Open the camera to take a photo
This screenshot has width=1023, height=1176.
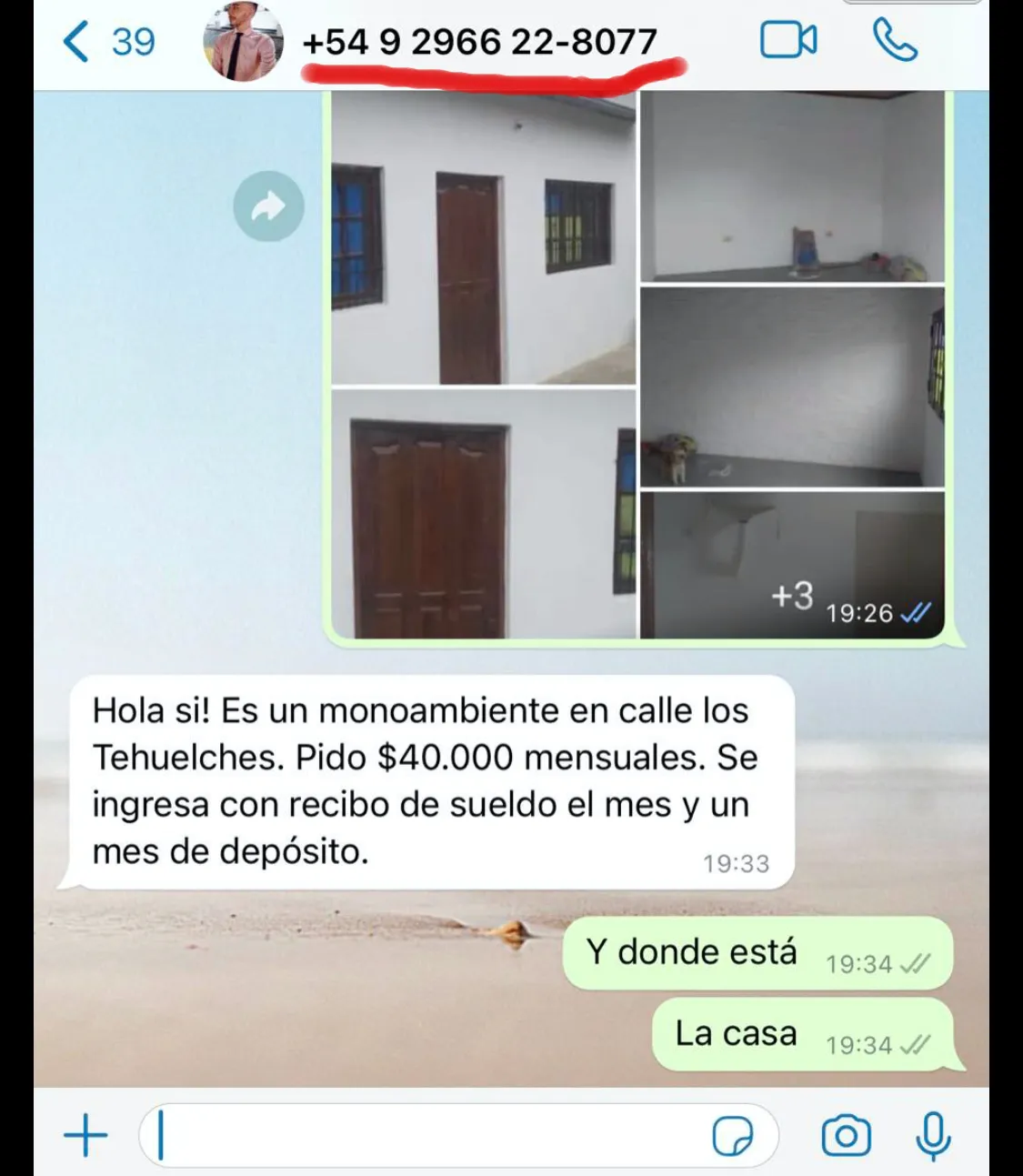point(846,1135)
